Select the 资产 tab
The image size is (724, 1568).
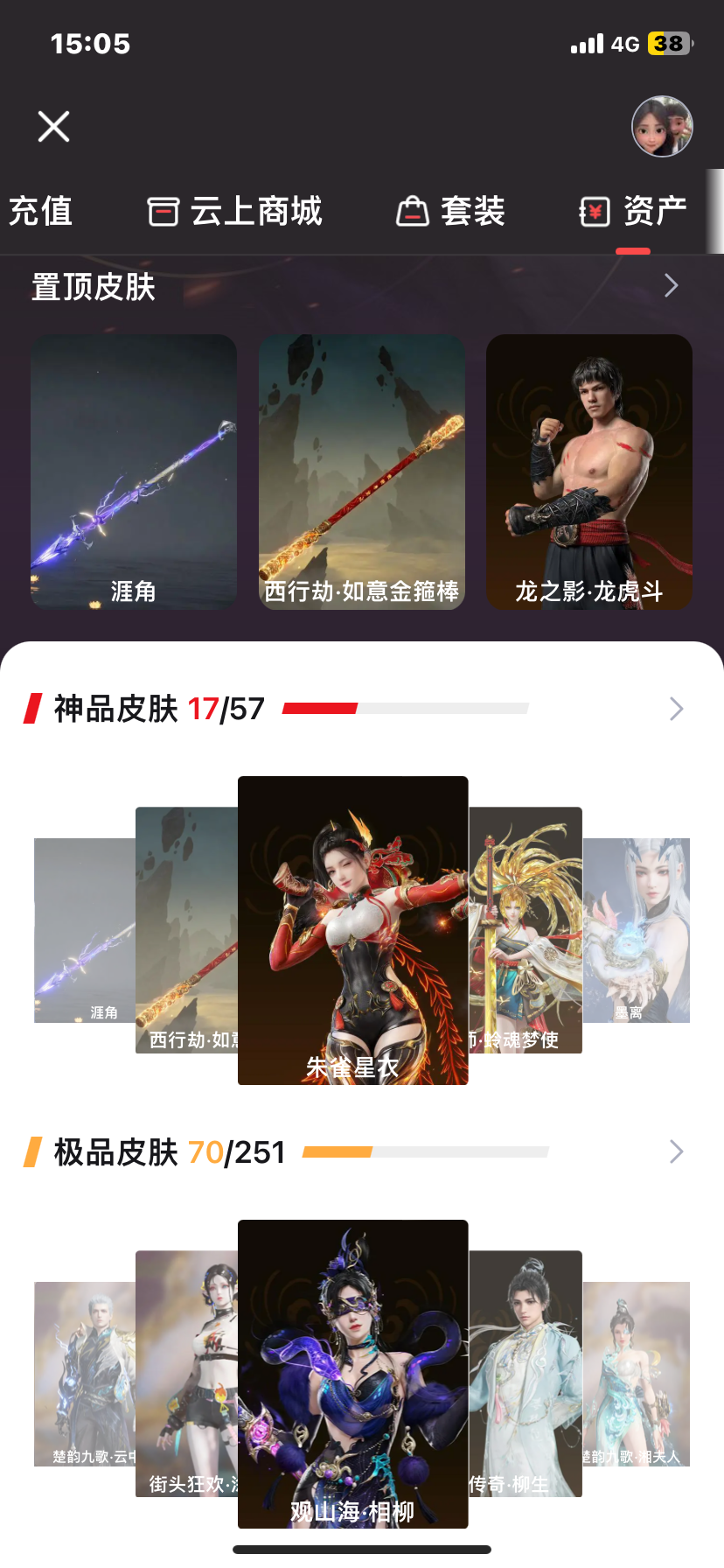pos(633,212)
